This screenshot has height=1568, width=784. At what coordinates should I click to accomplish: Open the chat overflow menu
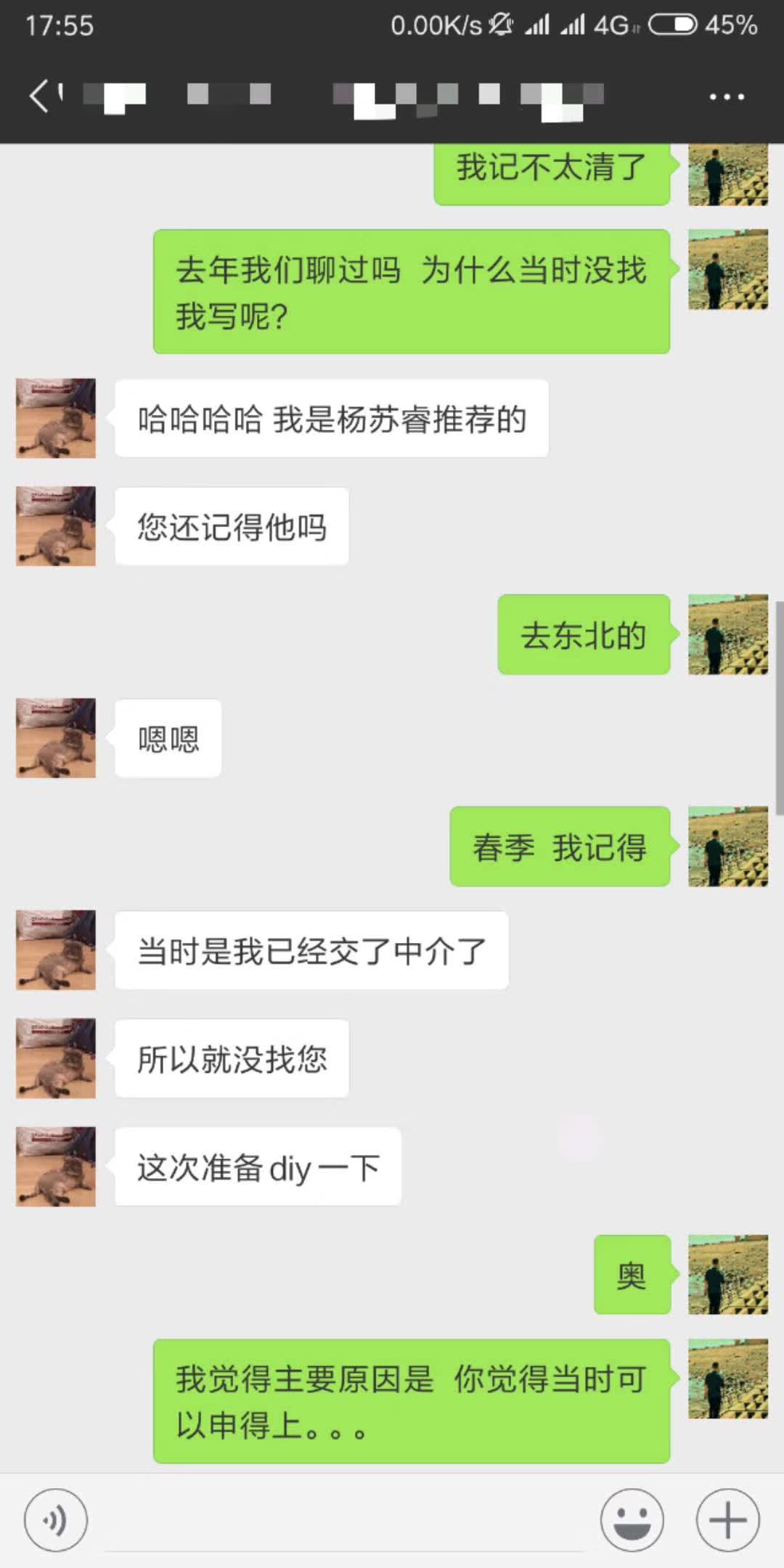(726, 97)
